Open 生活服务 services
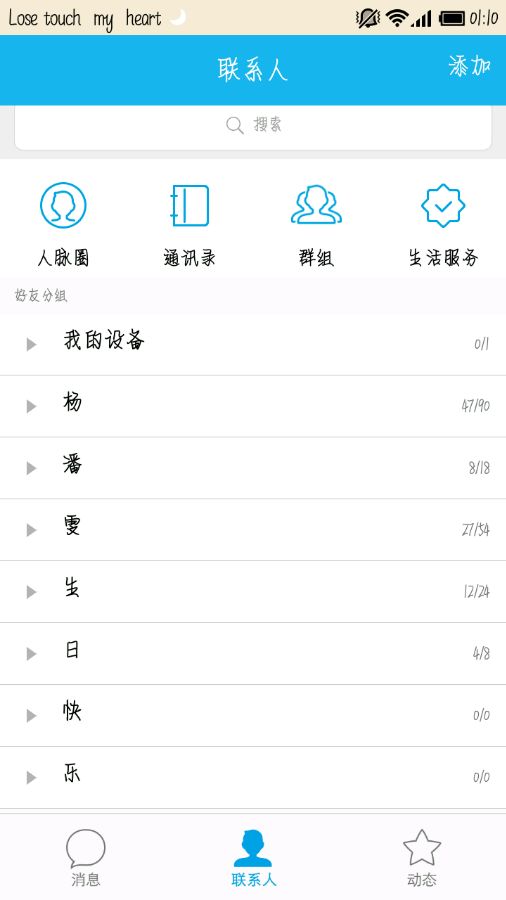Image resolution: width=506 pixels, height=900 pixels. [x=443, y=225]
